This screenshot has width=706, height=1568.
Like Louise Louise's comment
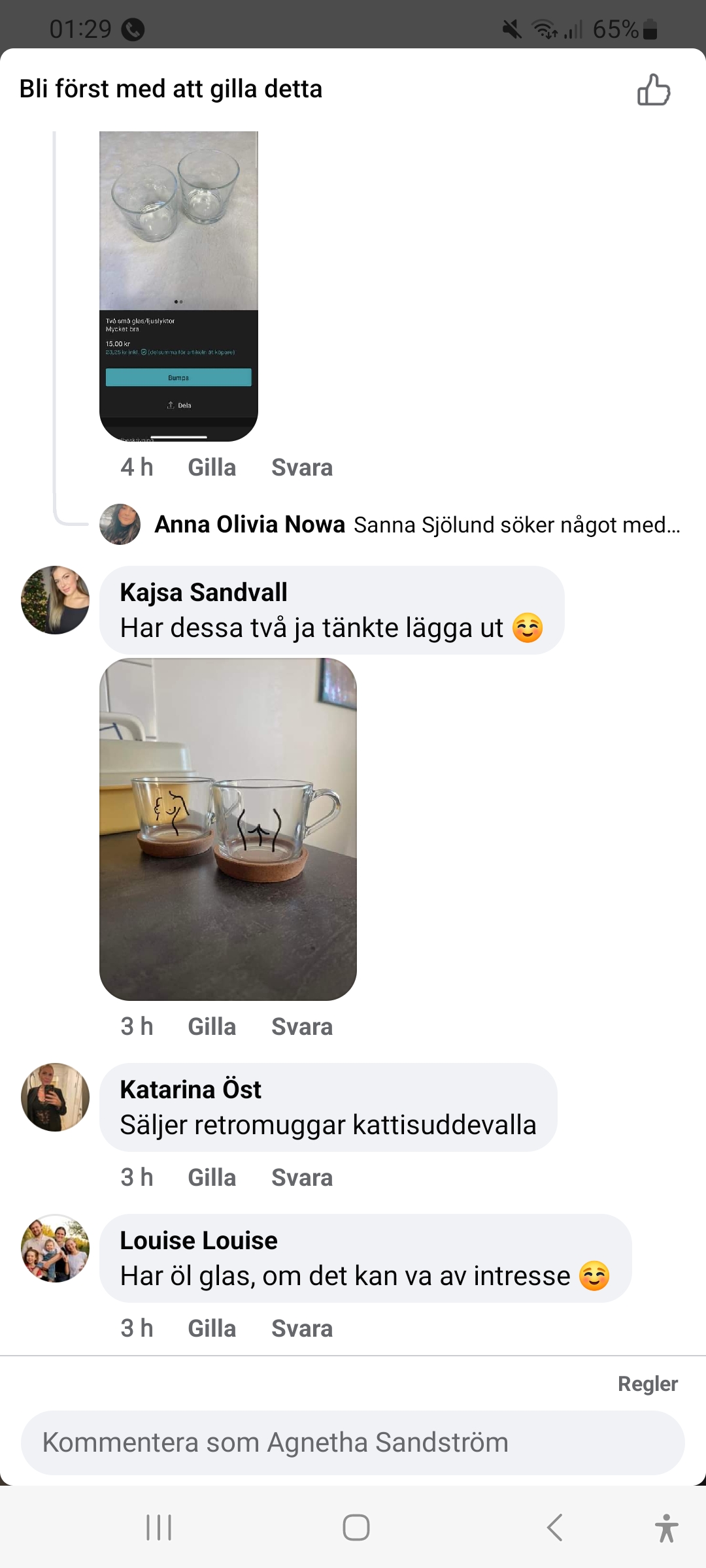[211, 1329]
